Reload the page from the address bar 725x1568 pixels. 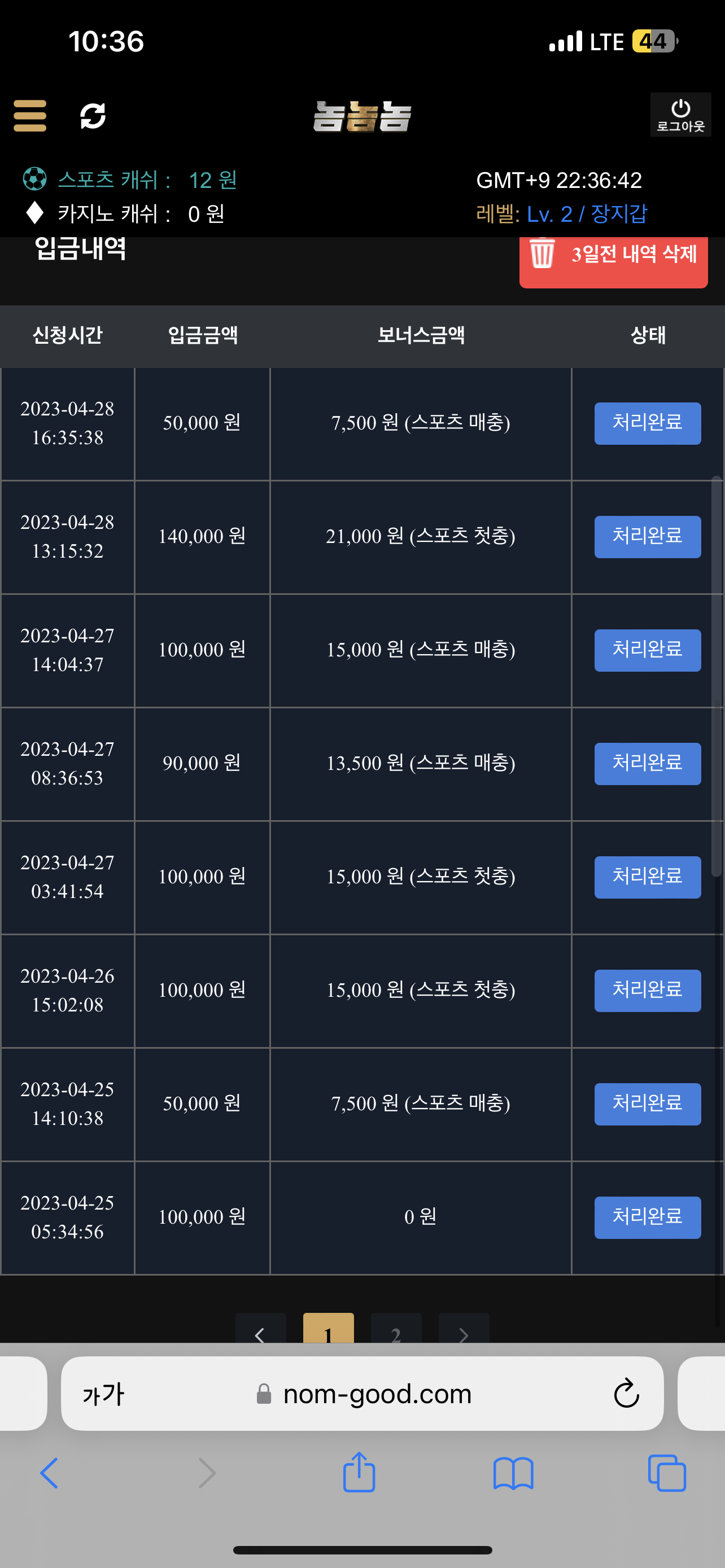point(626,1393)
